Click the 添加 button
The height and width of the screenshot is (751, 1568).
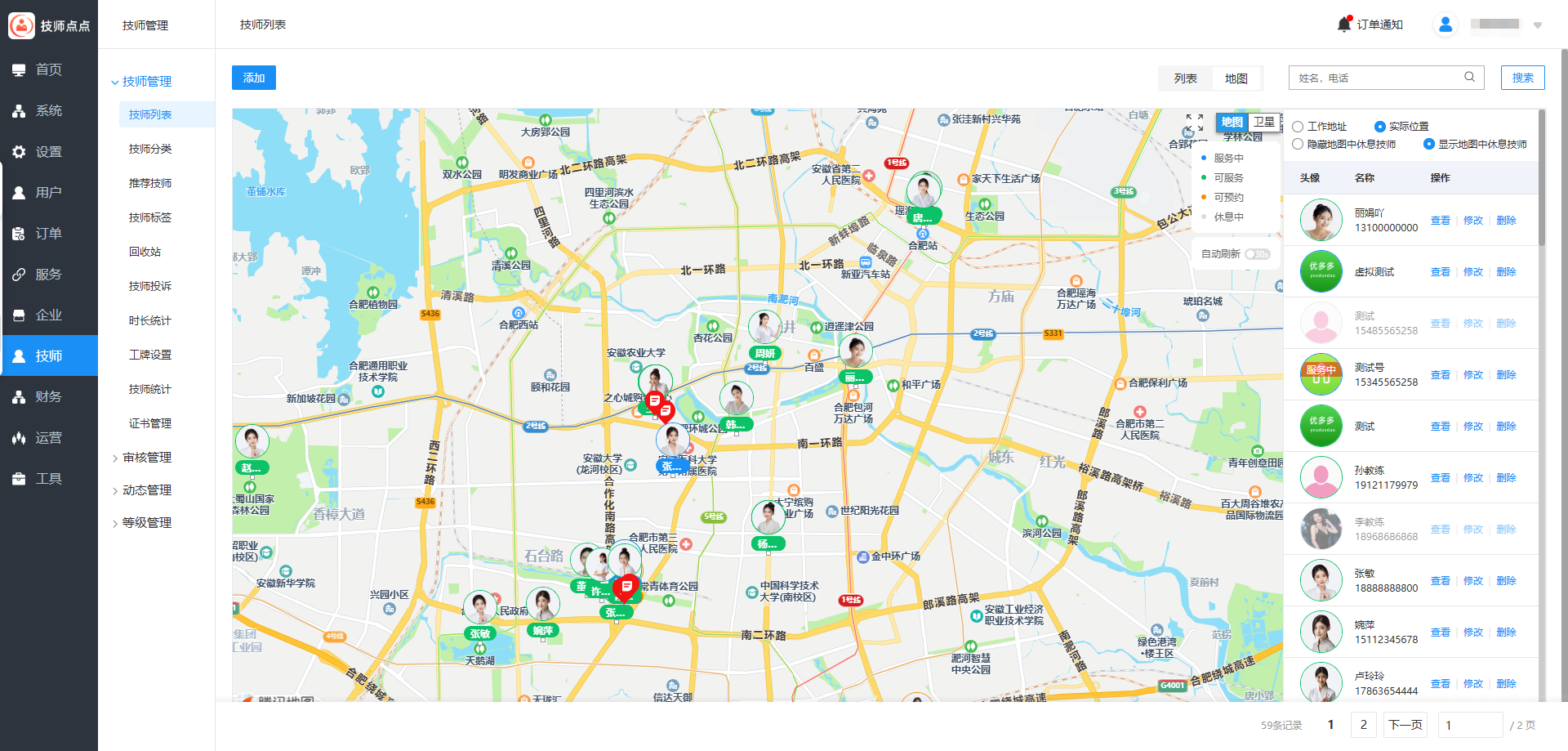(253, 78)
